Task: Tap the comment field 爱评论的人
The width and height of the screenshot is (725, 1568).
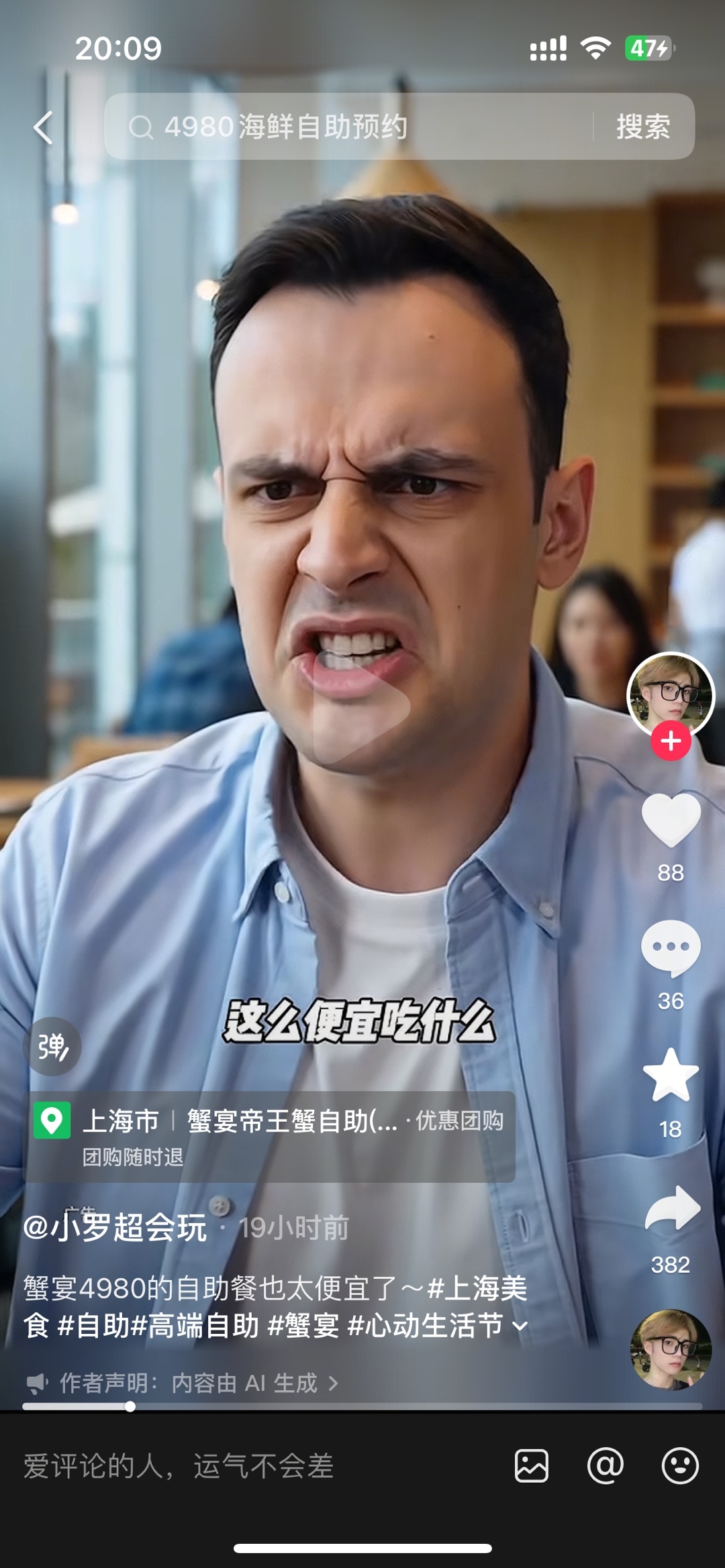Action: (x=255, y=1466)
